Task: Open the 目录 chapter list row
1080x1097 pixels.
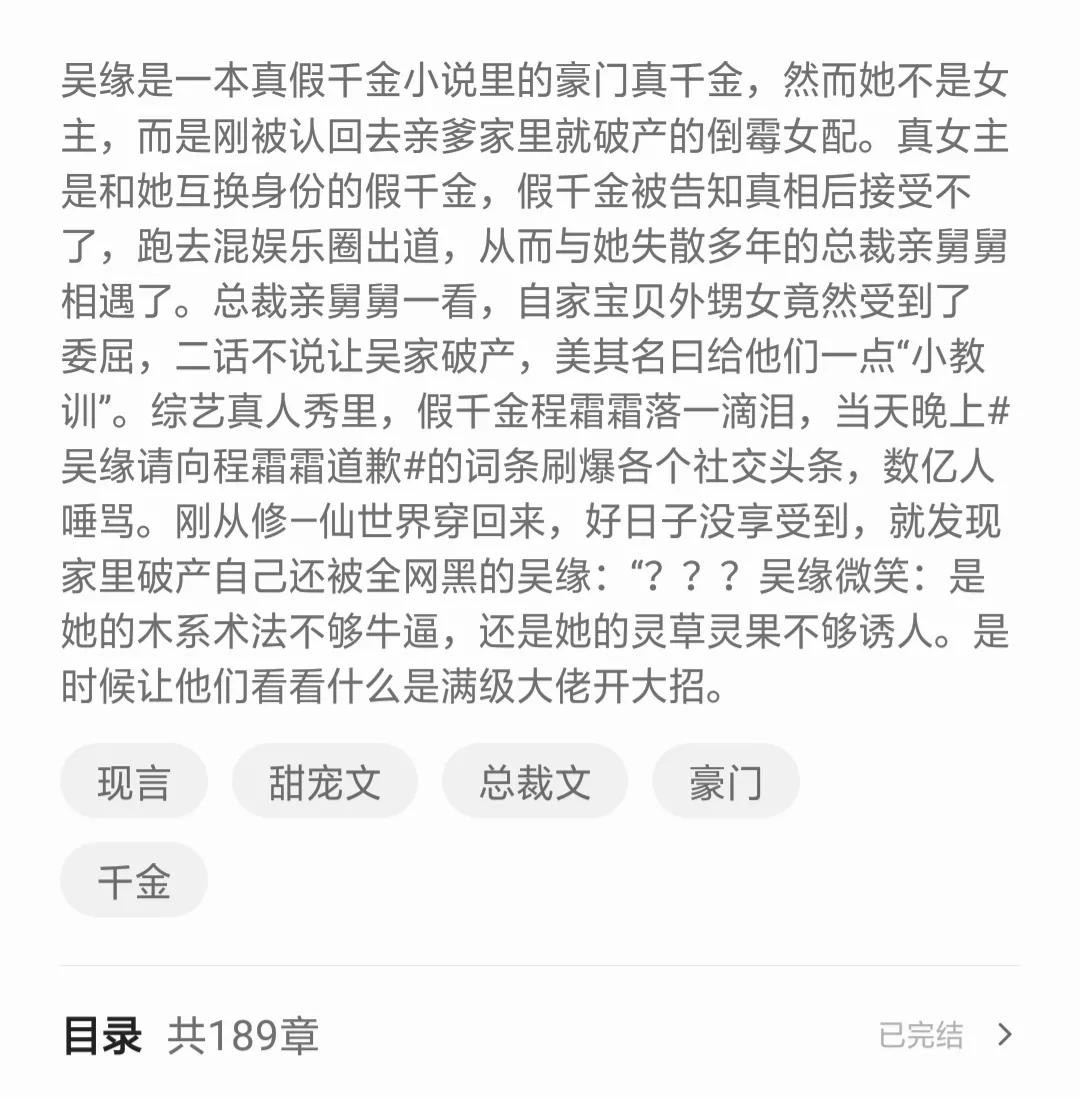Action: tap(540, 1035)
